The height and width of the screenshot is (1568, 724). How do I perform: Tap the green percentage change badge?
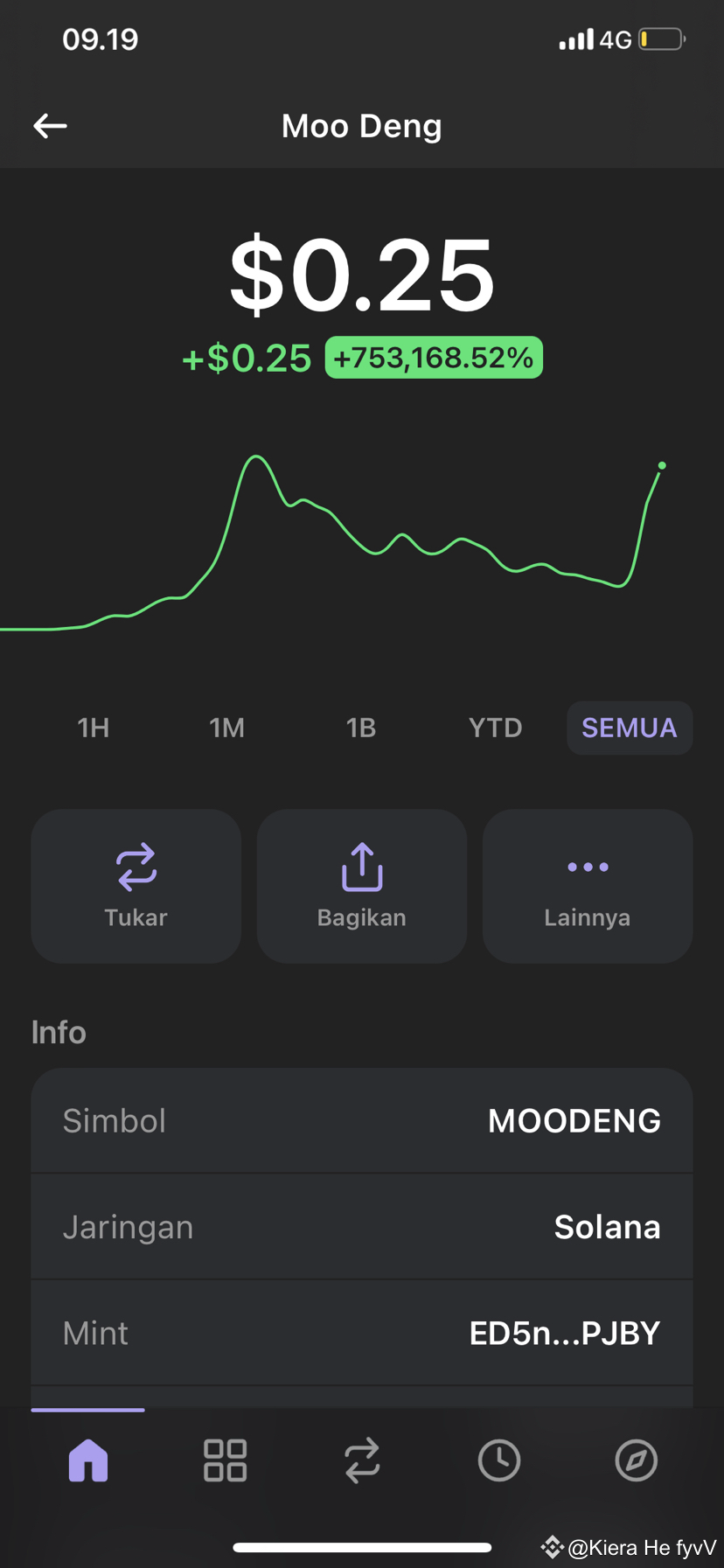(433, 357)
